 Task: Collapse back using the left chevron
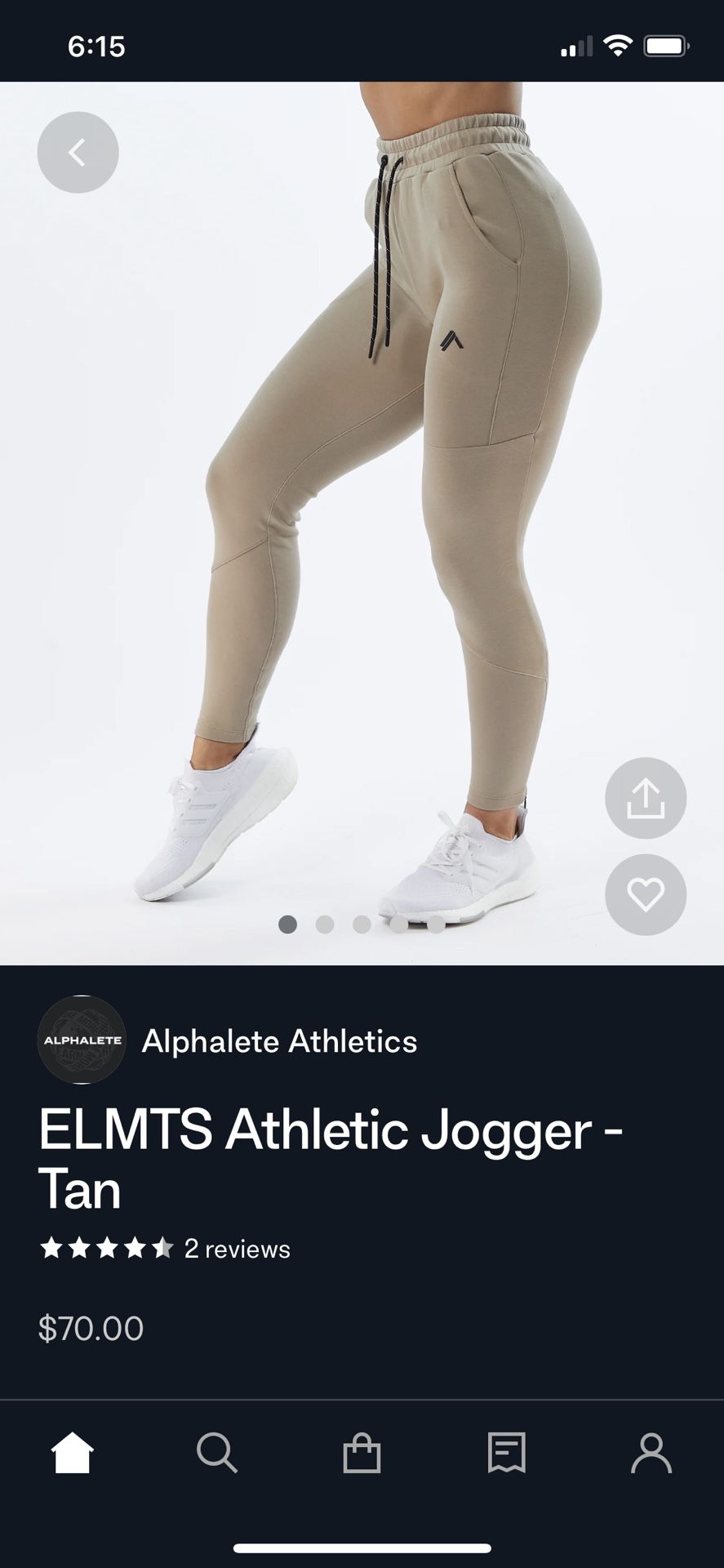pos(78,152)
